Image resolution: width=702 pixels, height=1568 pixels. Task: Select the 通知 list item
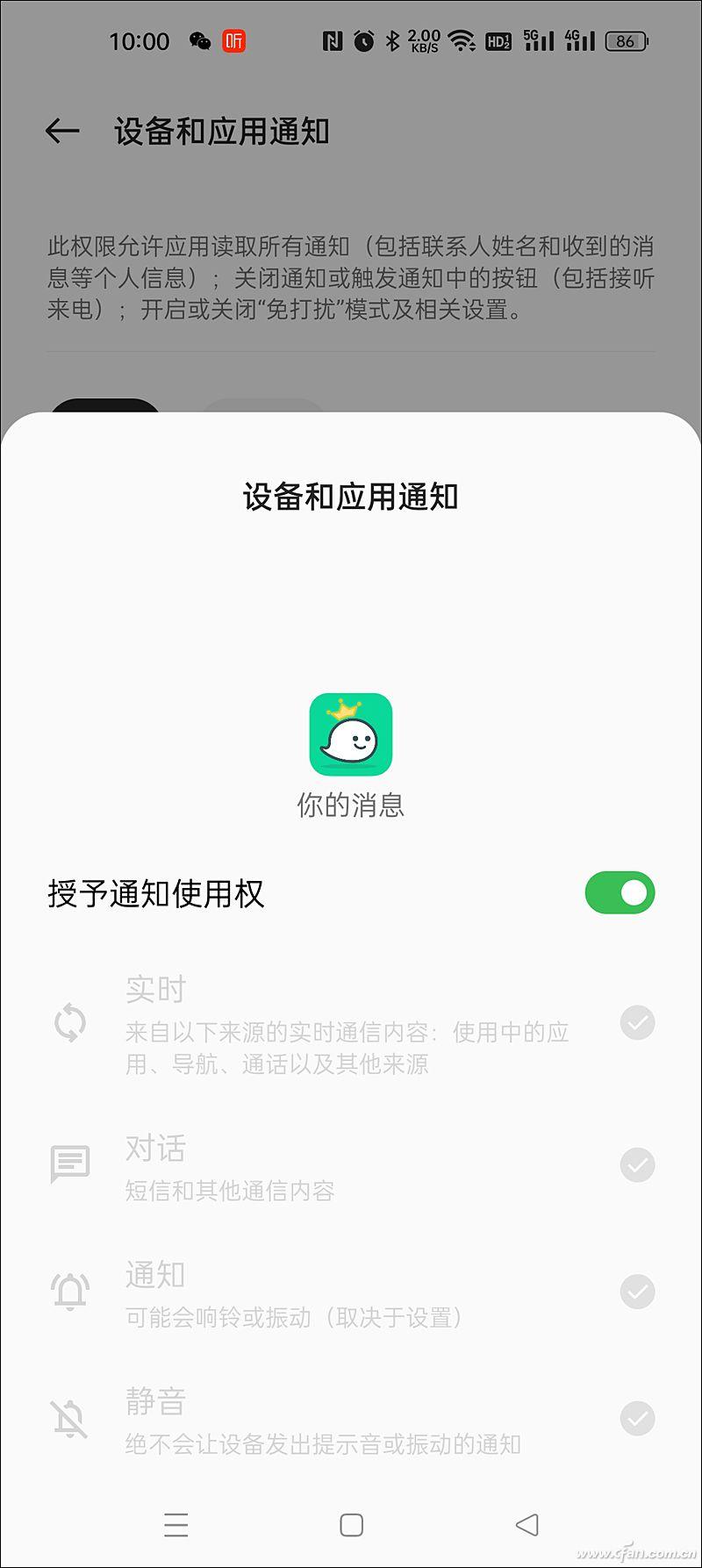coord(351,1291)
